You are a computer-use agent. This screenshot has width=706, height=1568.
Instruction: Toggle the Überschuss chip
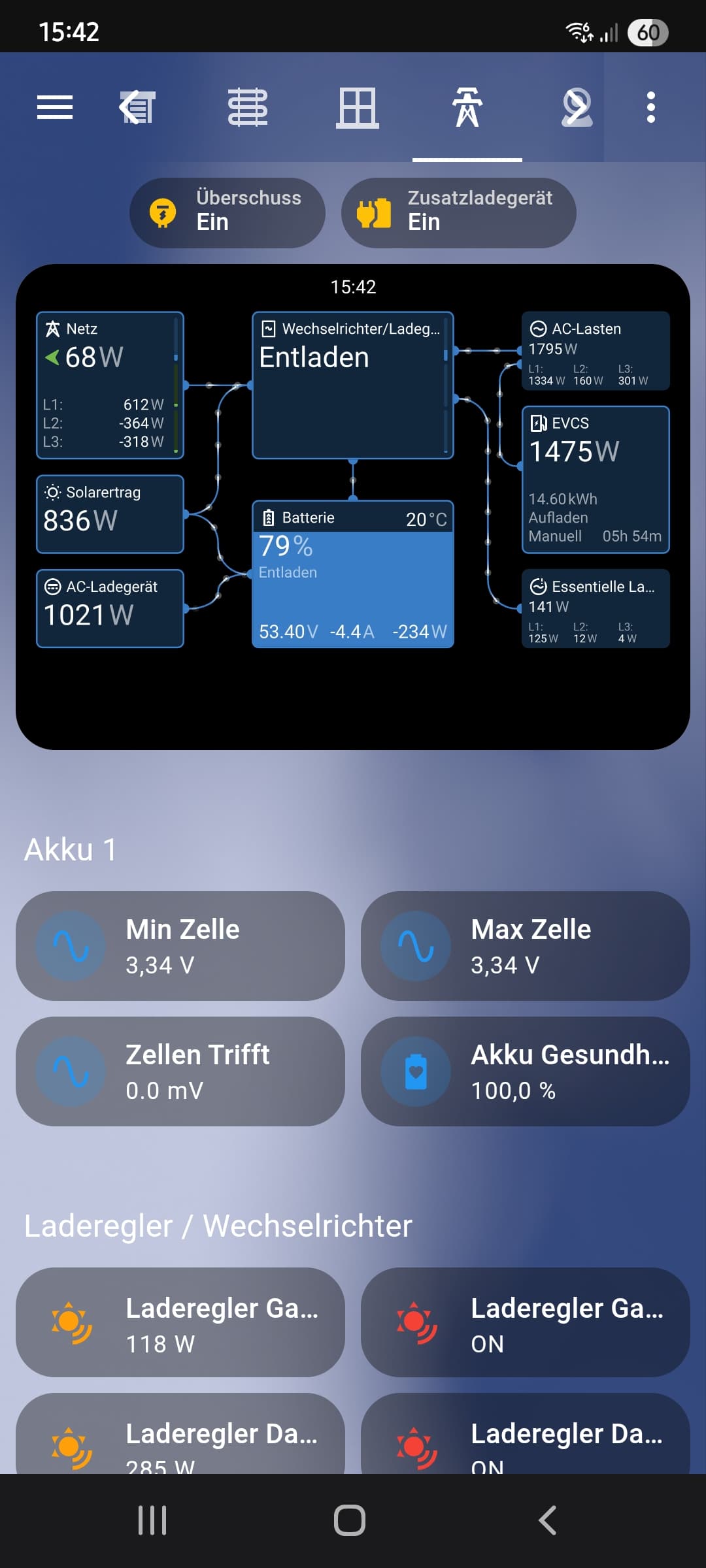pos(227,213)
